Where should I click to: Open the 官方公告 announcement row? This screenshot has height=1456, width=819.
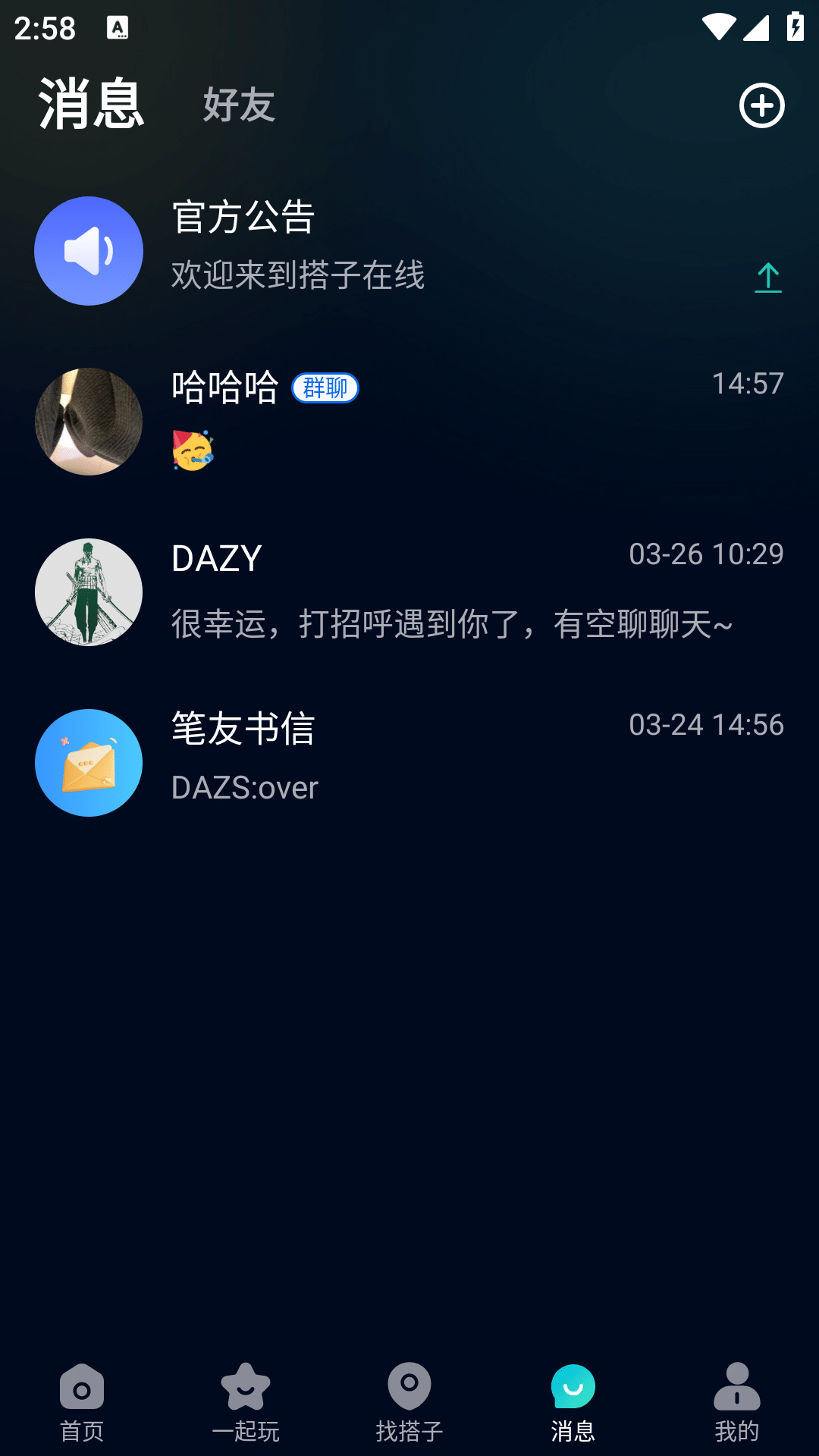click(x=409, y=250)
